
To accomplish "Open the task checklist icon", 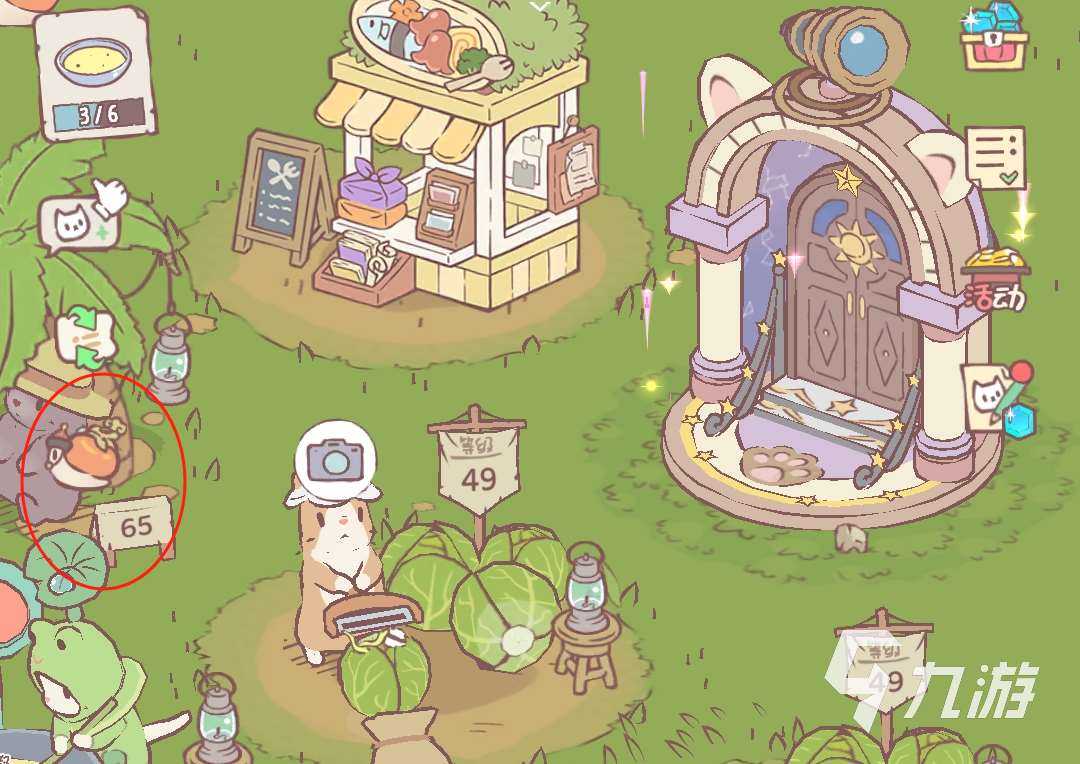I will pyautogui.click(x=996, y=157).
